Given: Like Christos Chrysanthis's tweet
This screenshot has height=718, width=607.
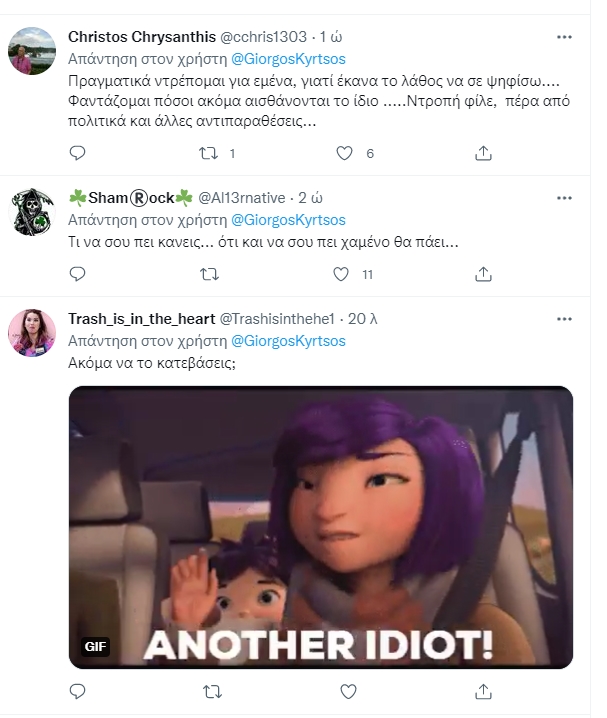Looking at the screenshot, I should [344, 153].
